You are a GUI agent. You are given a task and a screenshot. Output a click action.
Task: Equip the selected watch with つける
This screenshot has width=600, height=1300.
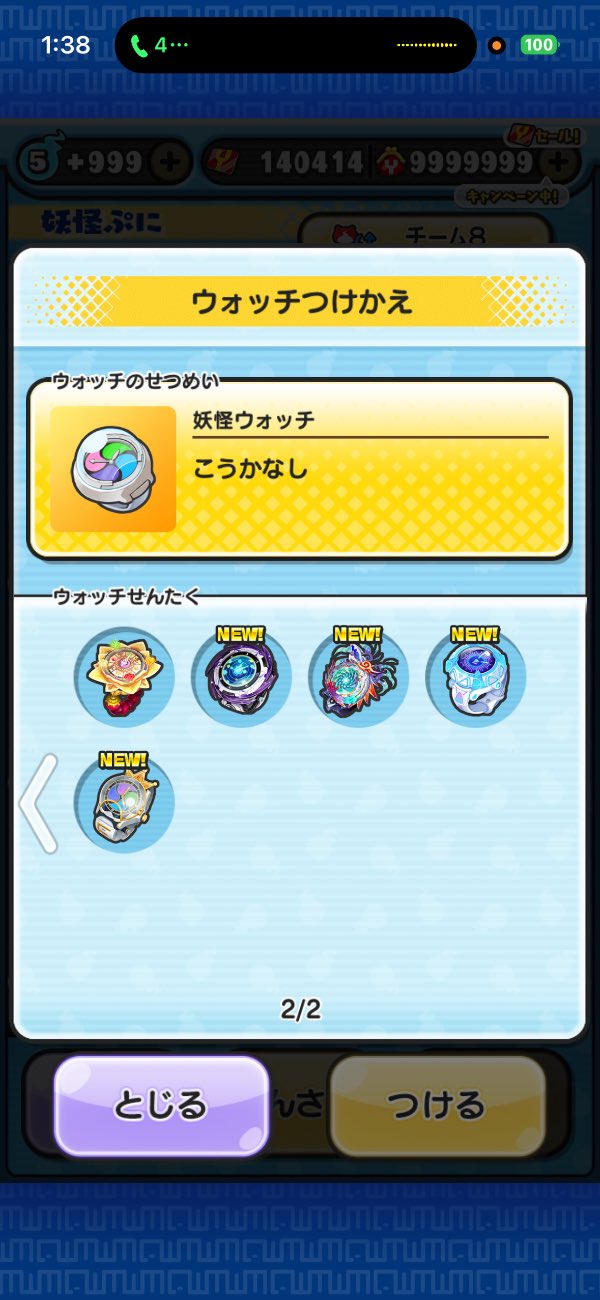(x=437, y=1105)
